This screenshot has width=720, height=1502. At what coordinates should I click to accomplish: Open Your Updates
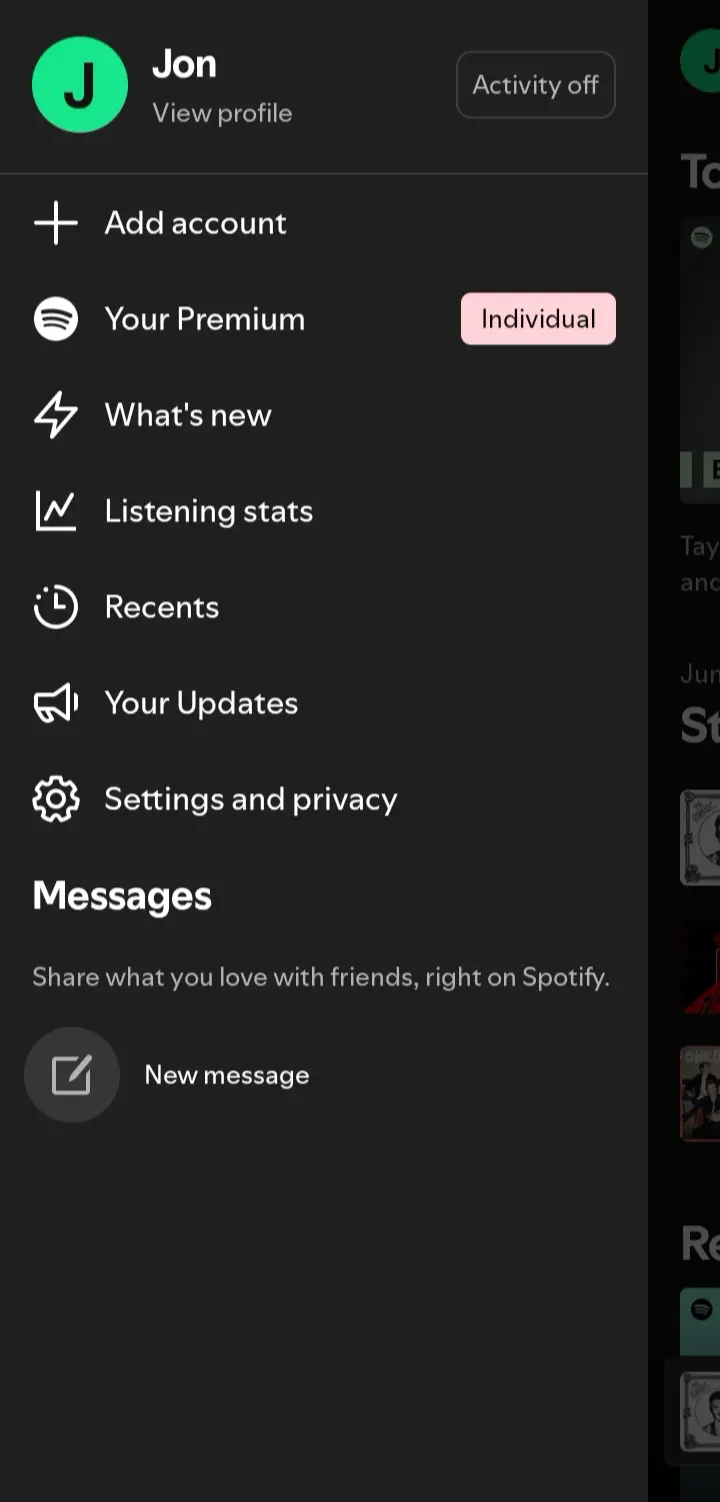[x=324, y=703]
